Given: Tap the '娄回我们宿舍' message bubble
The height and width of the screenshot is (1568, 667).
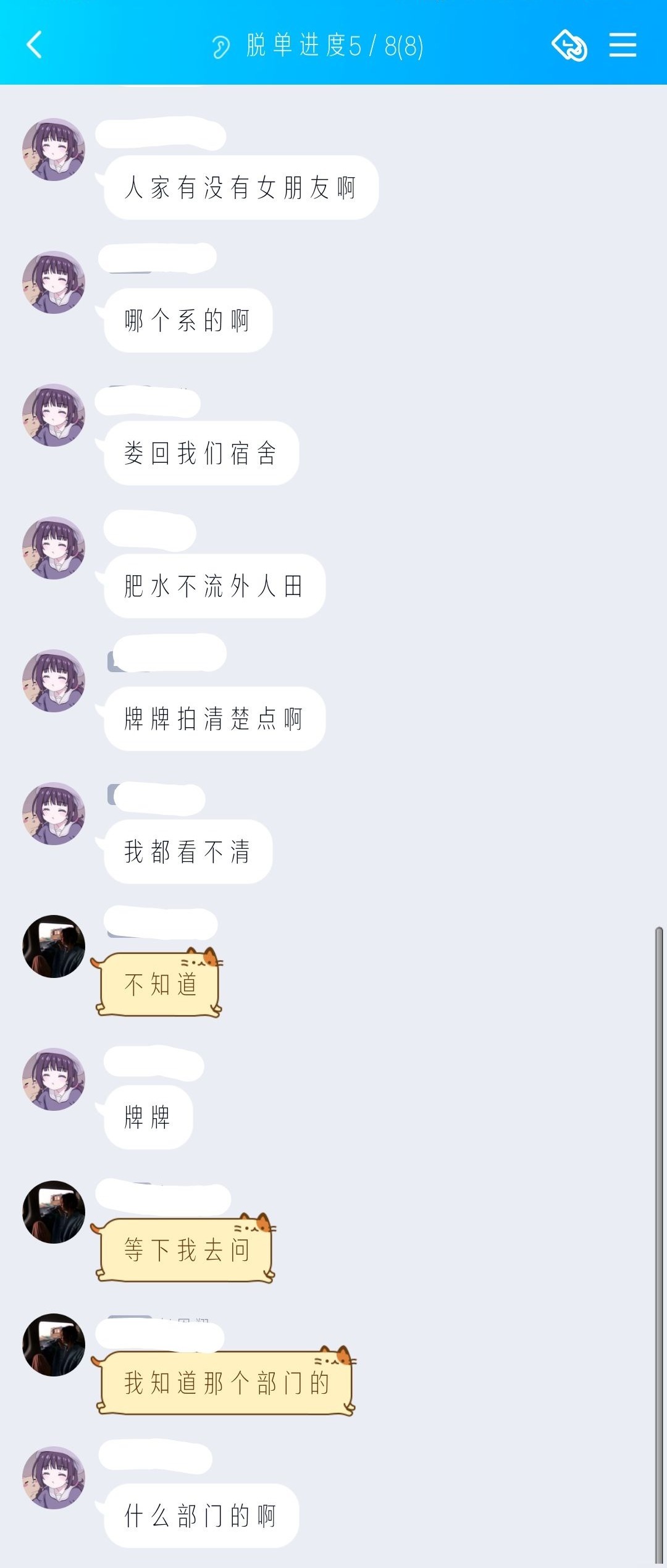Looking at the screenshot, I should click(x=201, y=453).
